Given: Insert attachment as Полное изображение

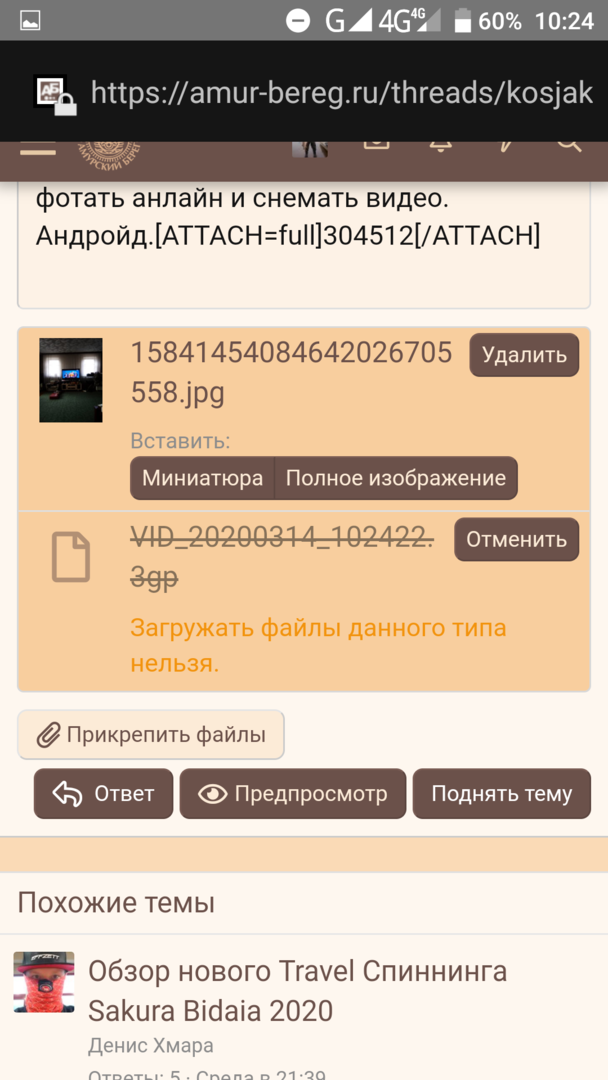Looking at the screenshot, I should (x=396, y=478).
